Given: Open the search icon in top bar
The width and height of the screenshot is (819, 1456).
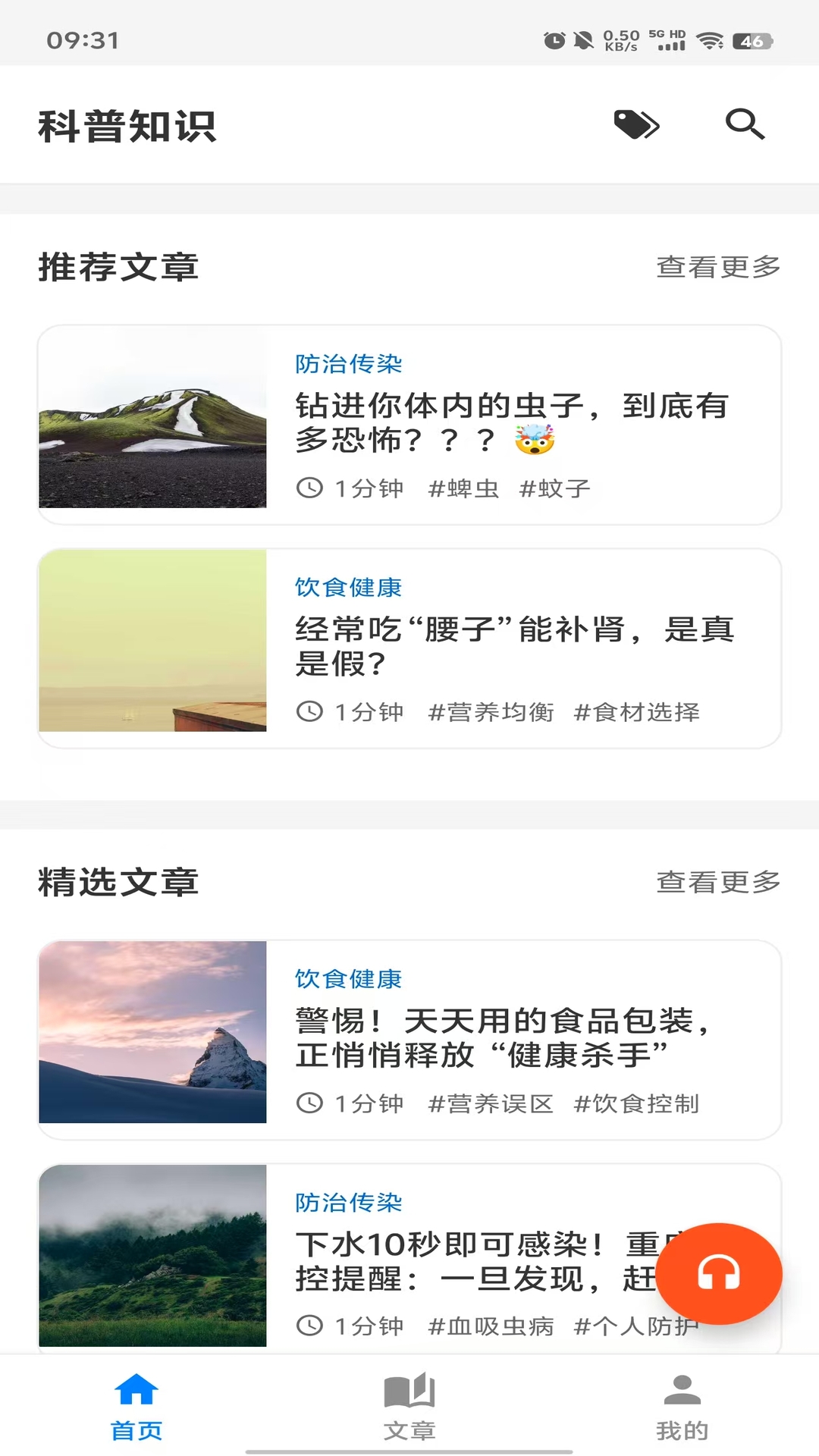Looking at the screenshot, I should click(746, 124).
